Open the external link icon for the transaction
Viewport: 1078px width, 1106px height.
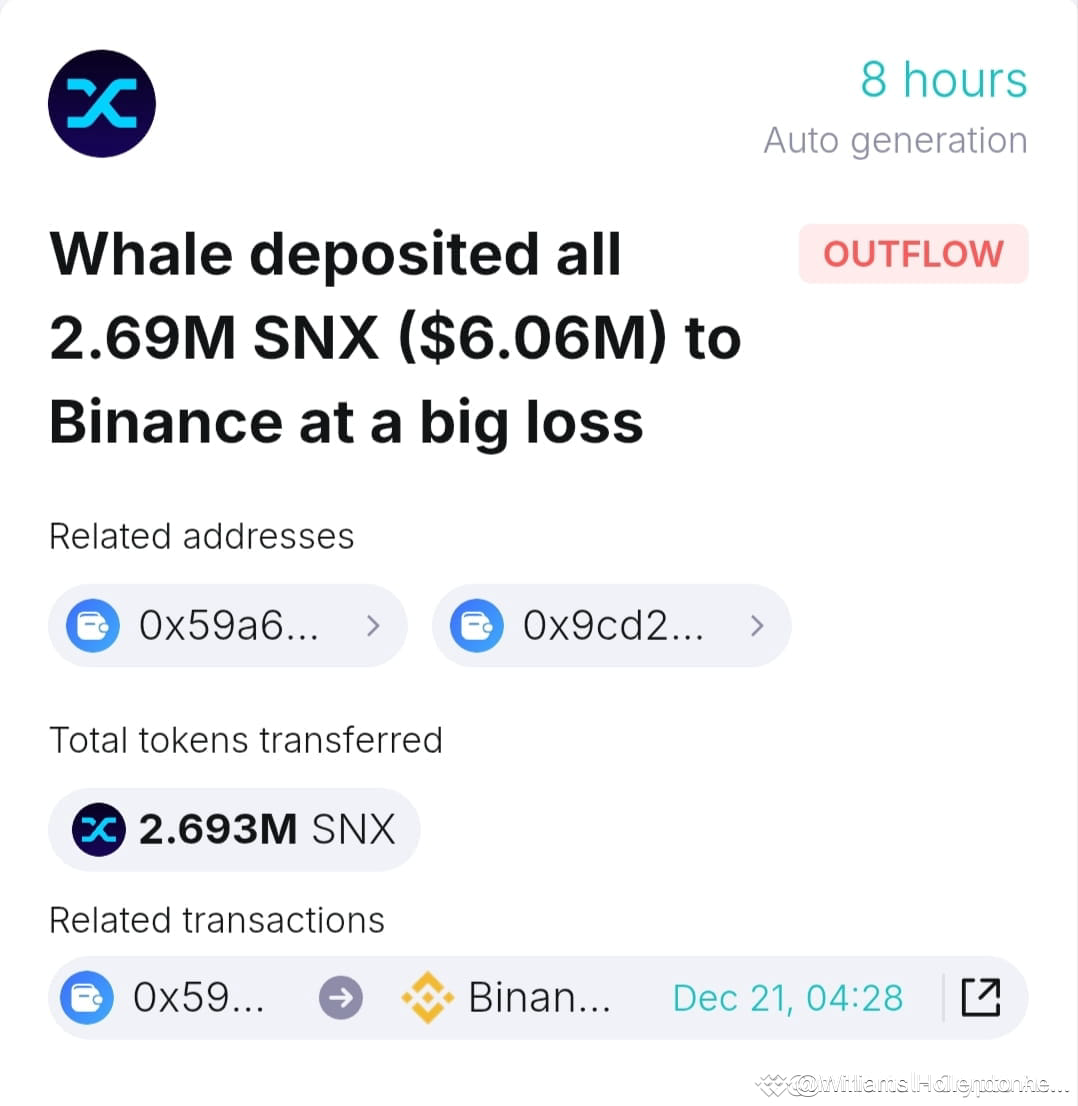tap(981, 996)
